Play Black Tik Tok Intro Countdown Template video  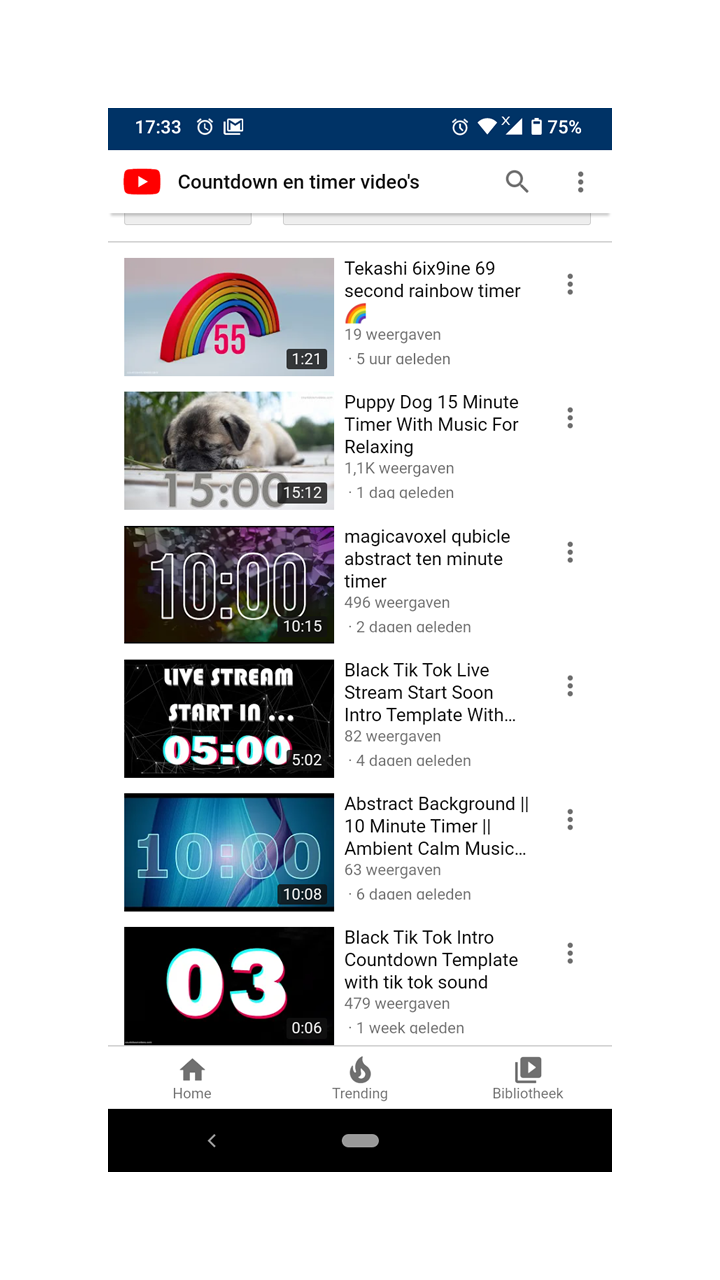229,985
